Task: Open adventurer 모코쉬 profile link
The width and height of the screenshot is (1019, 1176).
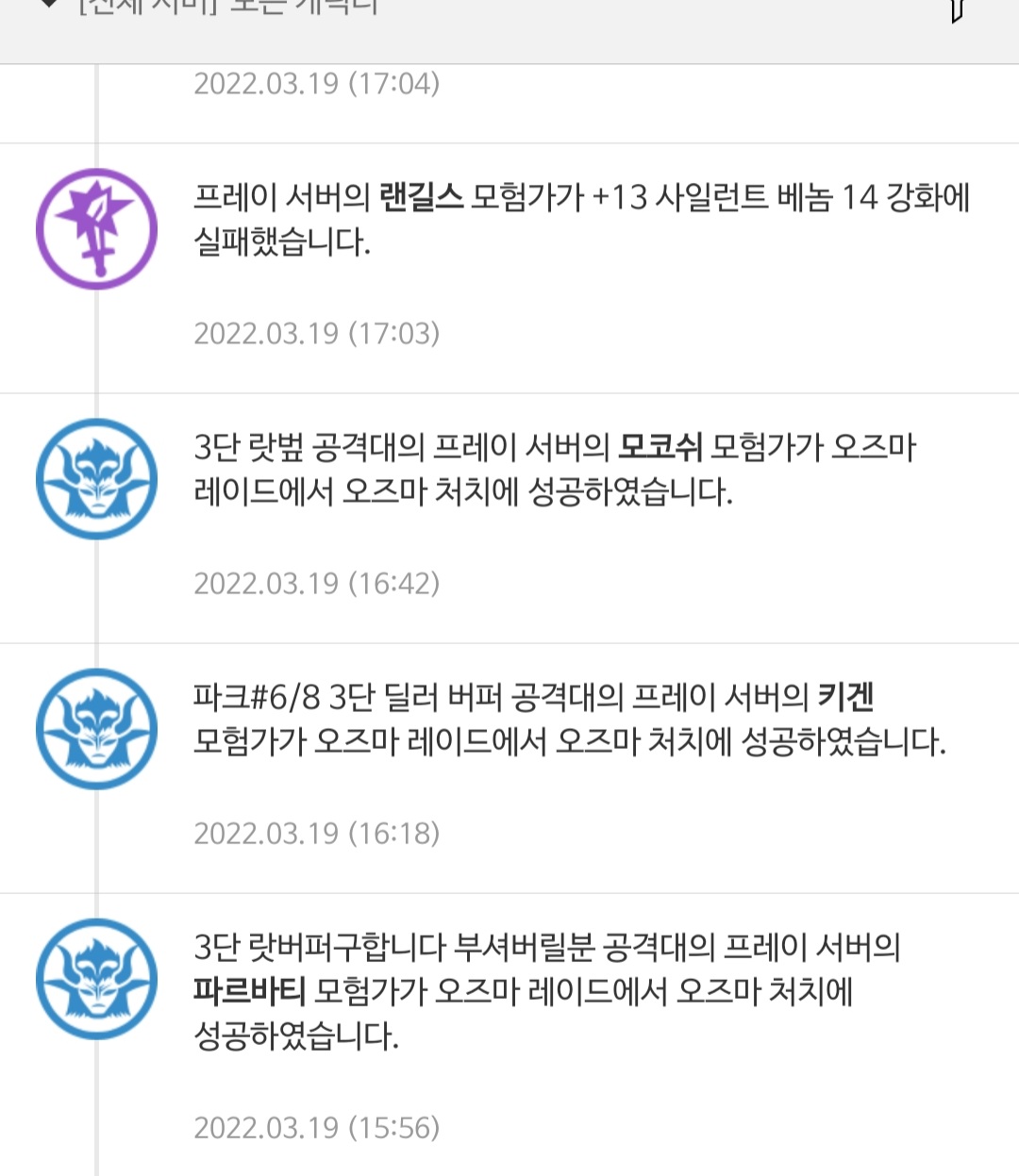Action: pos(660,447)
